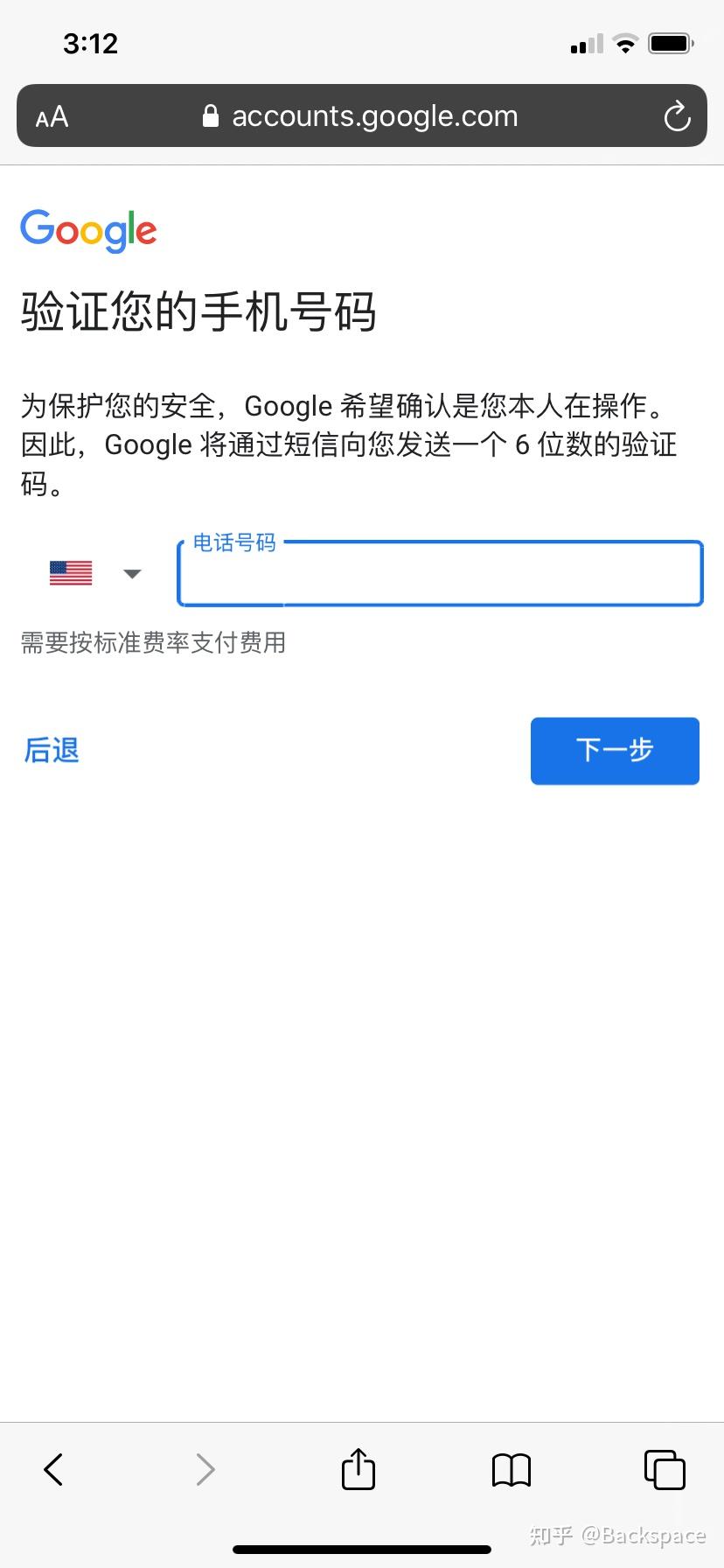Reload the page in the address bar
This screenshot has height=1568, width=724.
tap(677, 116)
